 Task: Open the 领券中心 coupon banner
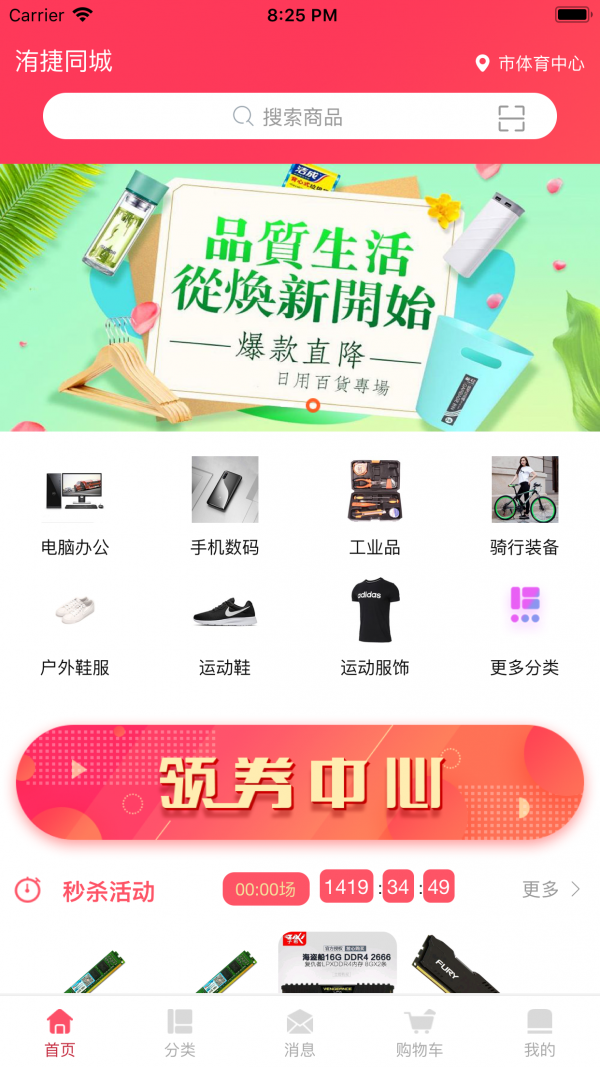[300, 783]
